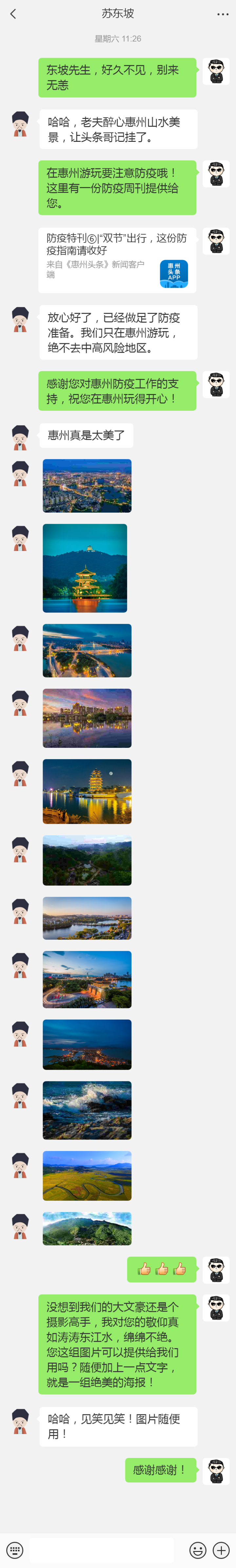Image resolution: width=236 pixels, height=1568 pixels.
Task: View the illuminated pagoda night photo
Action: click(85, 567)
